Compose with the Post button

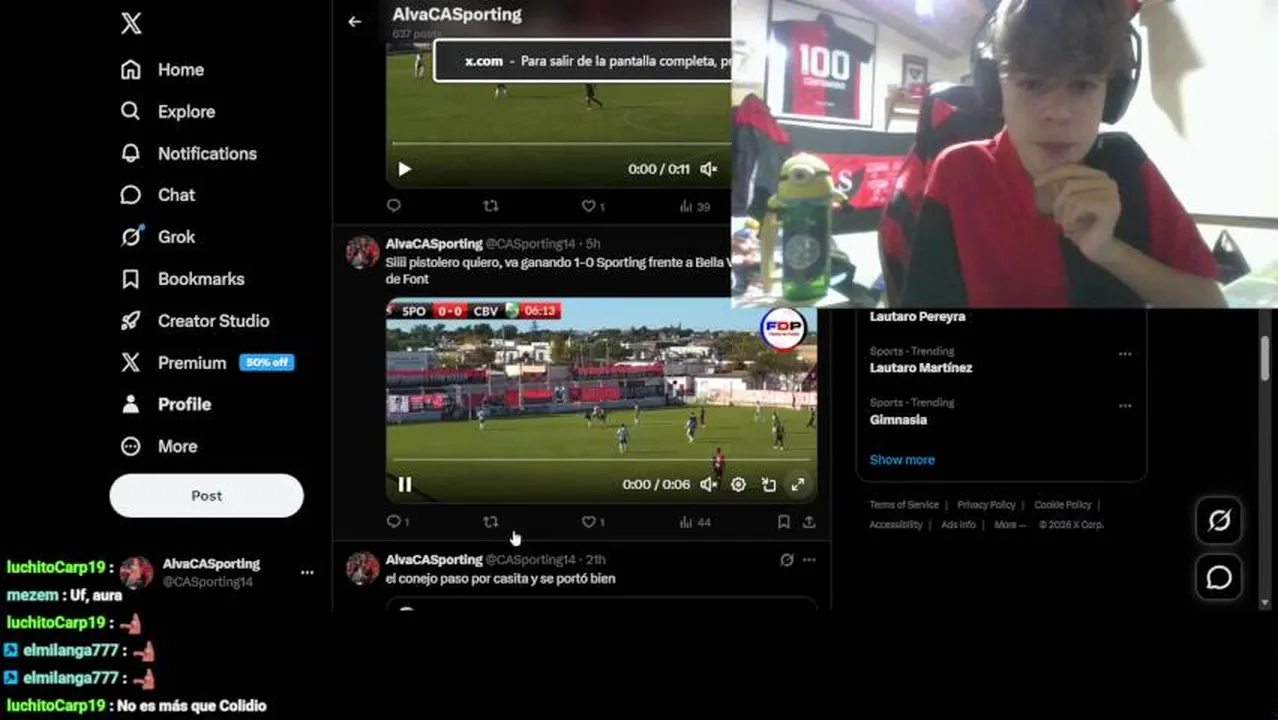point(206,496)
